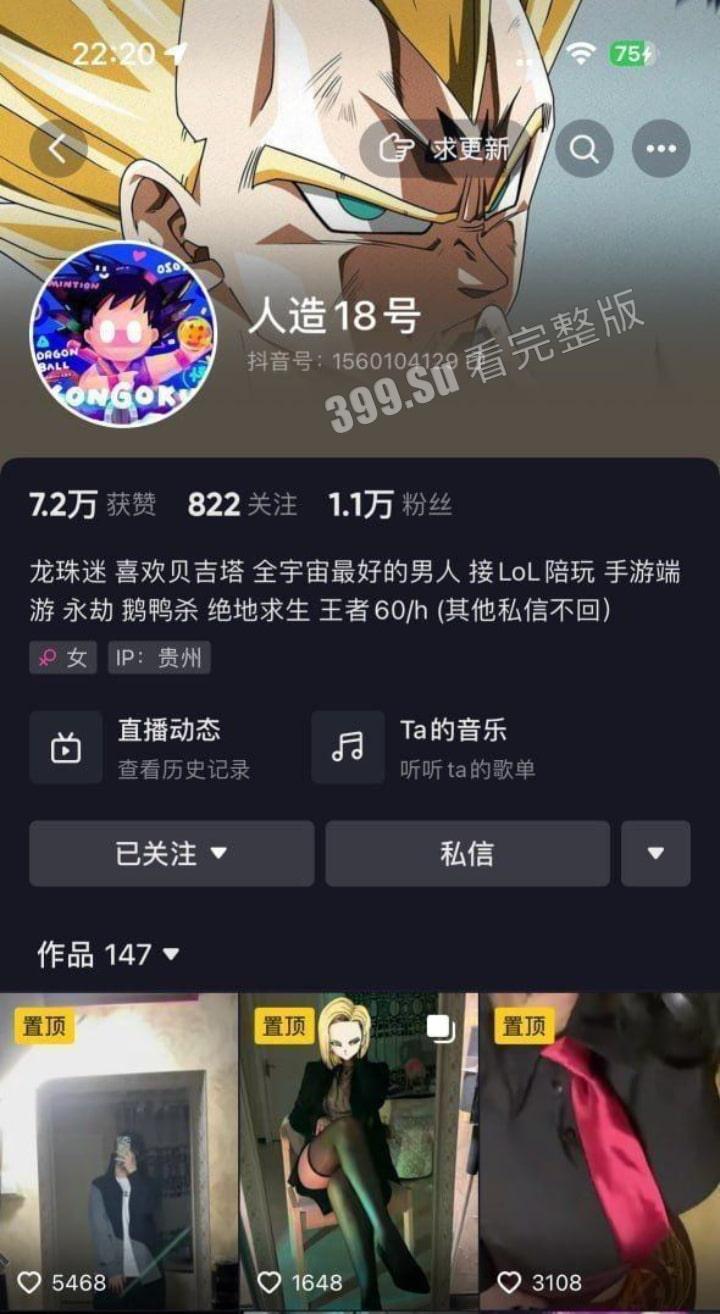Tap the 女 gender tag
This screenshot has width=720, height=1314.
tap(62, 658)
